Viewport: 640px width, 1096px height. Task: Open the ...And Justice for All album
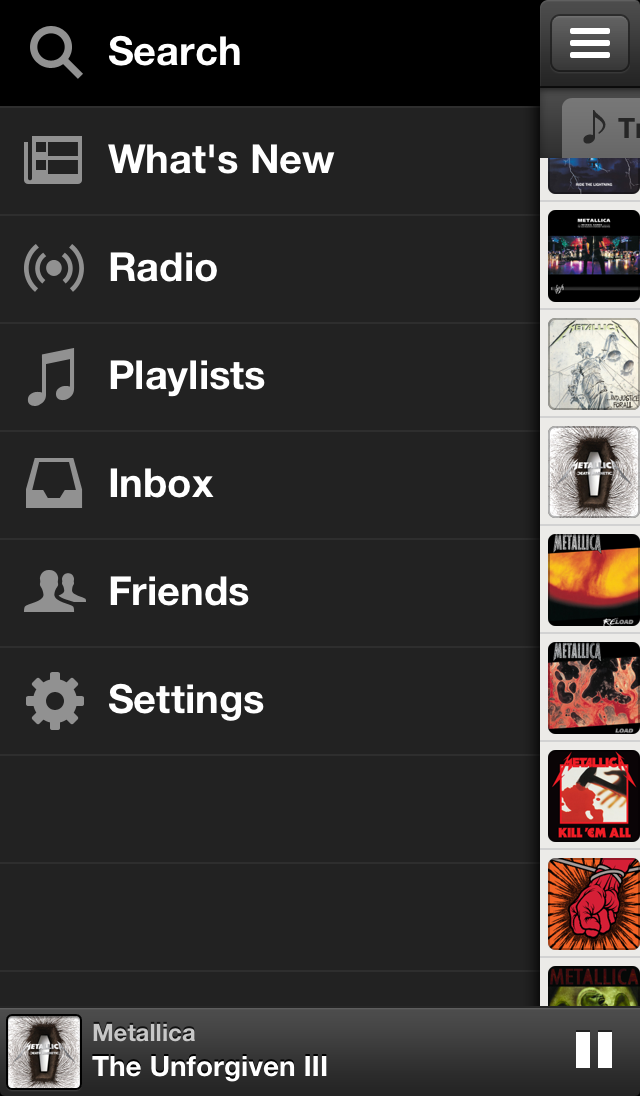594,364
